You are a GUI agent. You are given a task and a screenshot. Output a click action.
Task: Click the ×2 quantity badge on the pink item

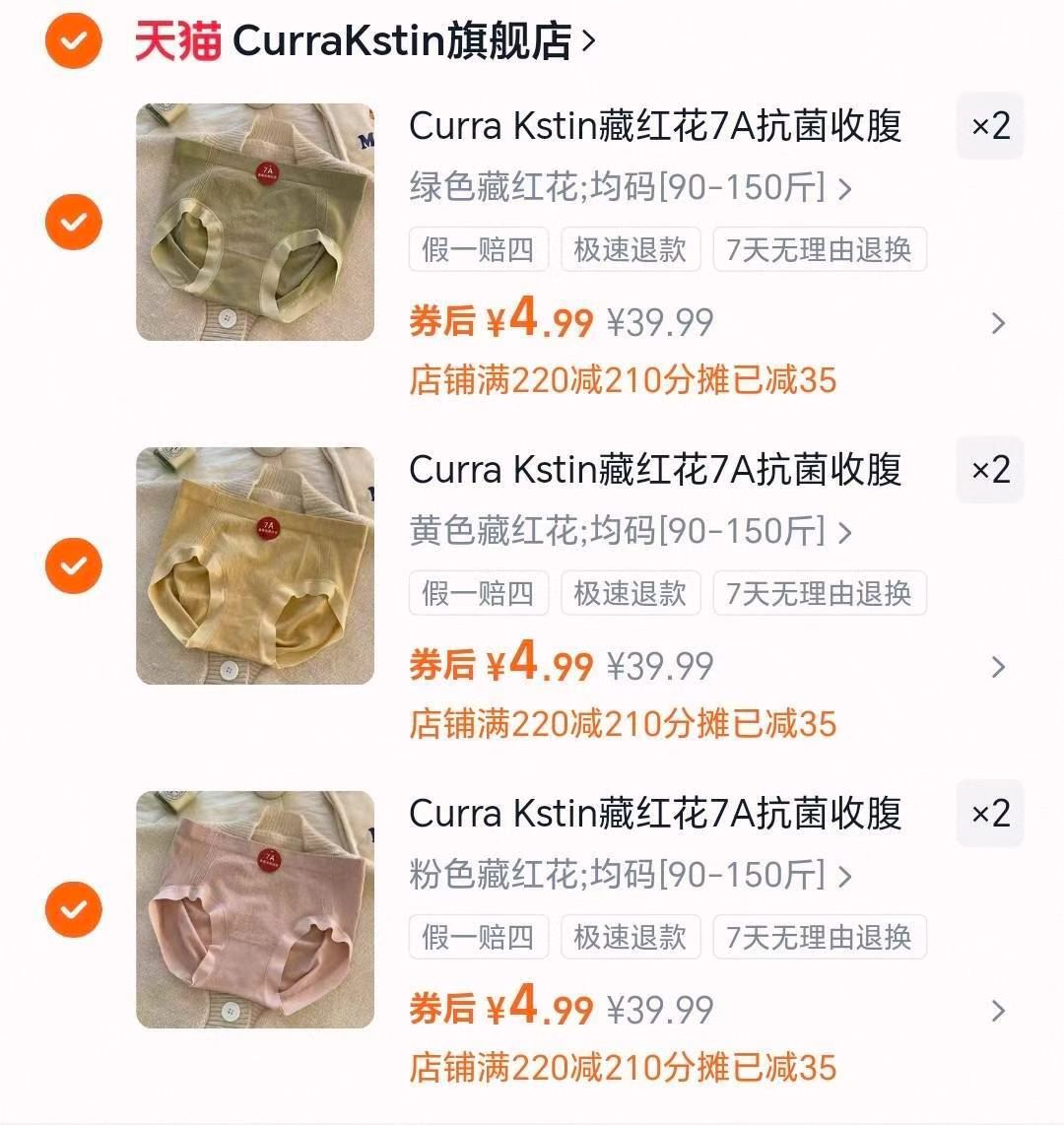pos(989,815)
